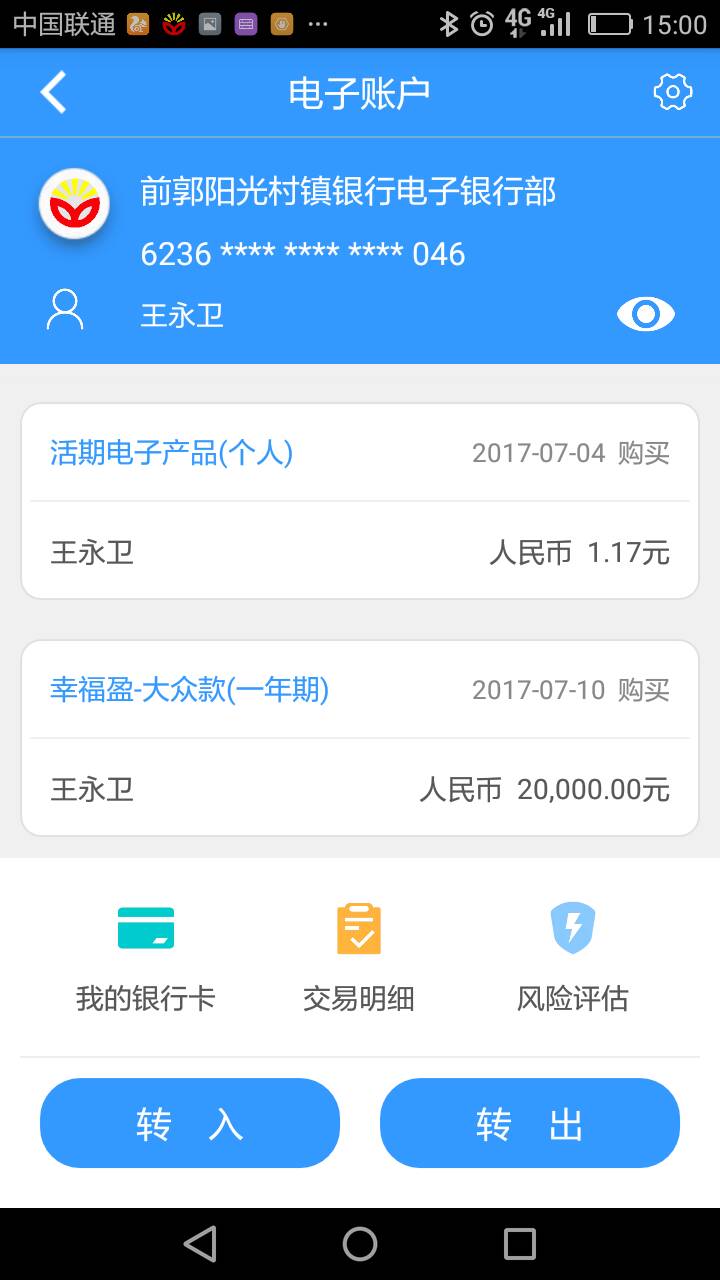720x1280 pixels.
Task: Toggle account number visibility with eye icon
Action: click(x=645, y=315)
